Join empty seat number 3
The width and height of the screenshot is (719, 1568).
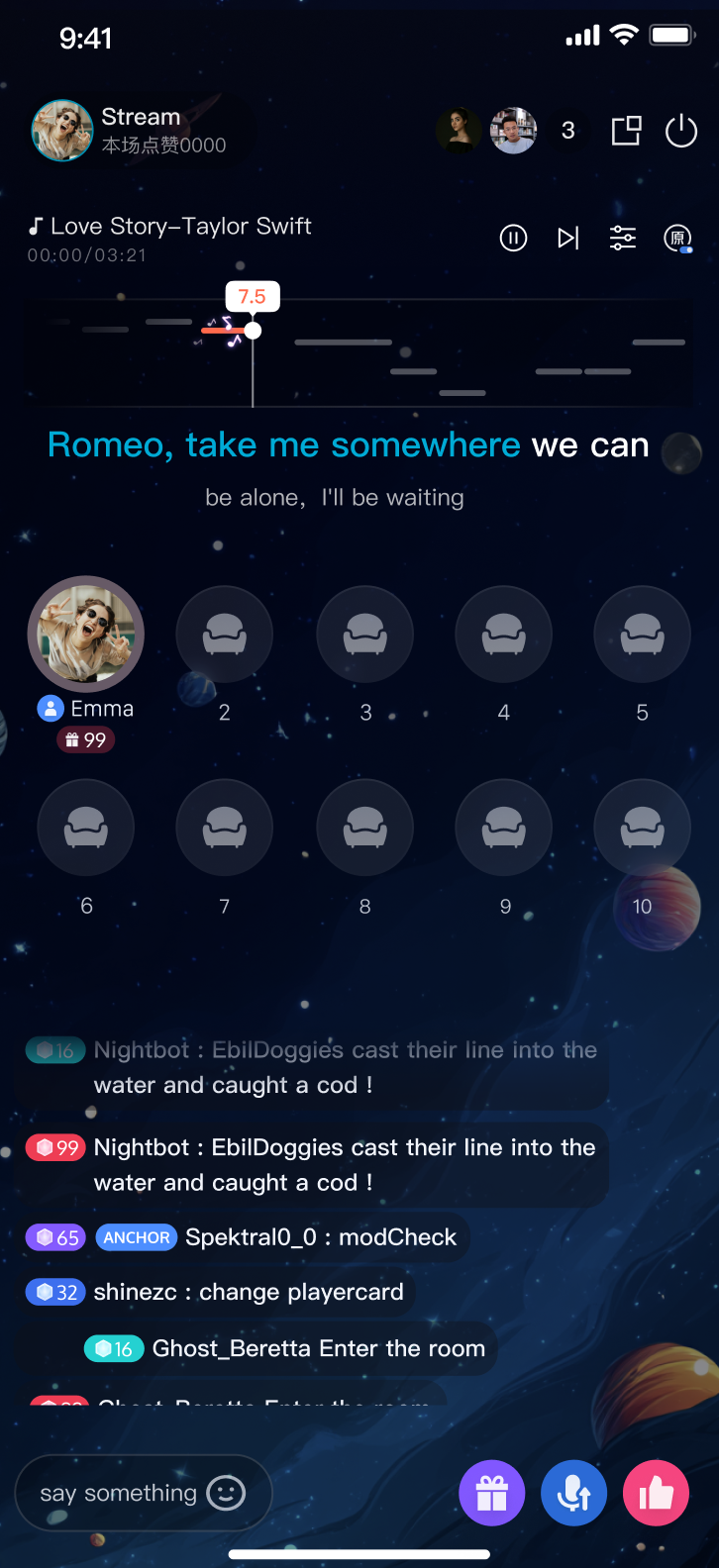(365, 635)
